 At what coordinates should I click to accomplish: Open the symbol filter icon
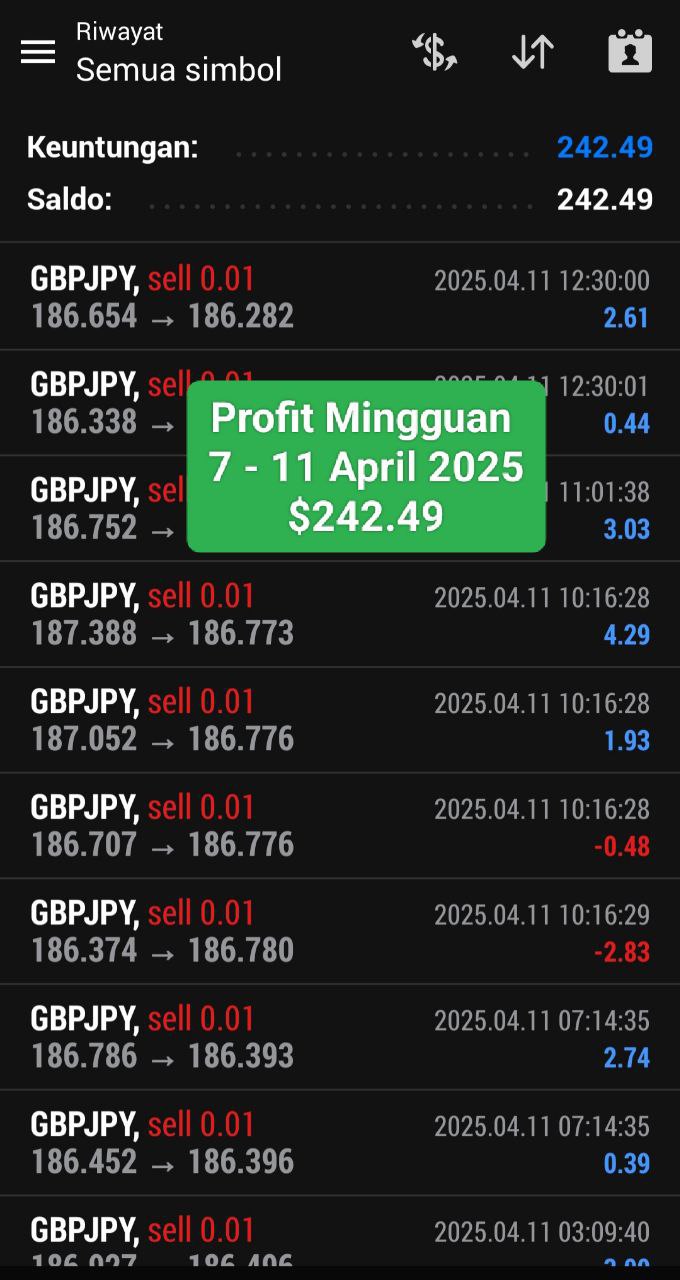click(x=435, y=52)
